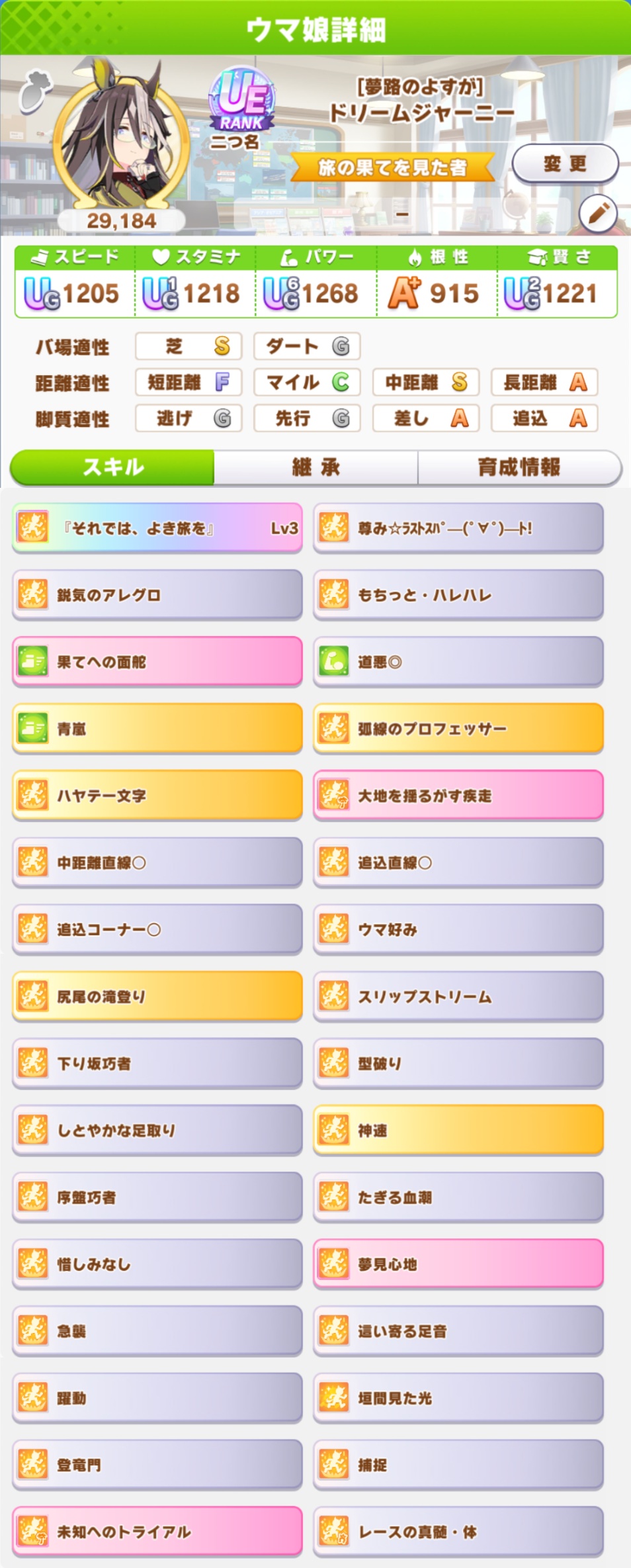
Task: Switch to the 育成情報 tab
Action: click(x=519, y=467)
